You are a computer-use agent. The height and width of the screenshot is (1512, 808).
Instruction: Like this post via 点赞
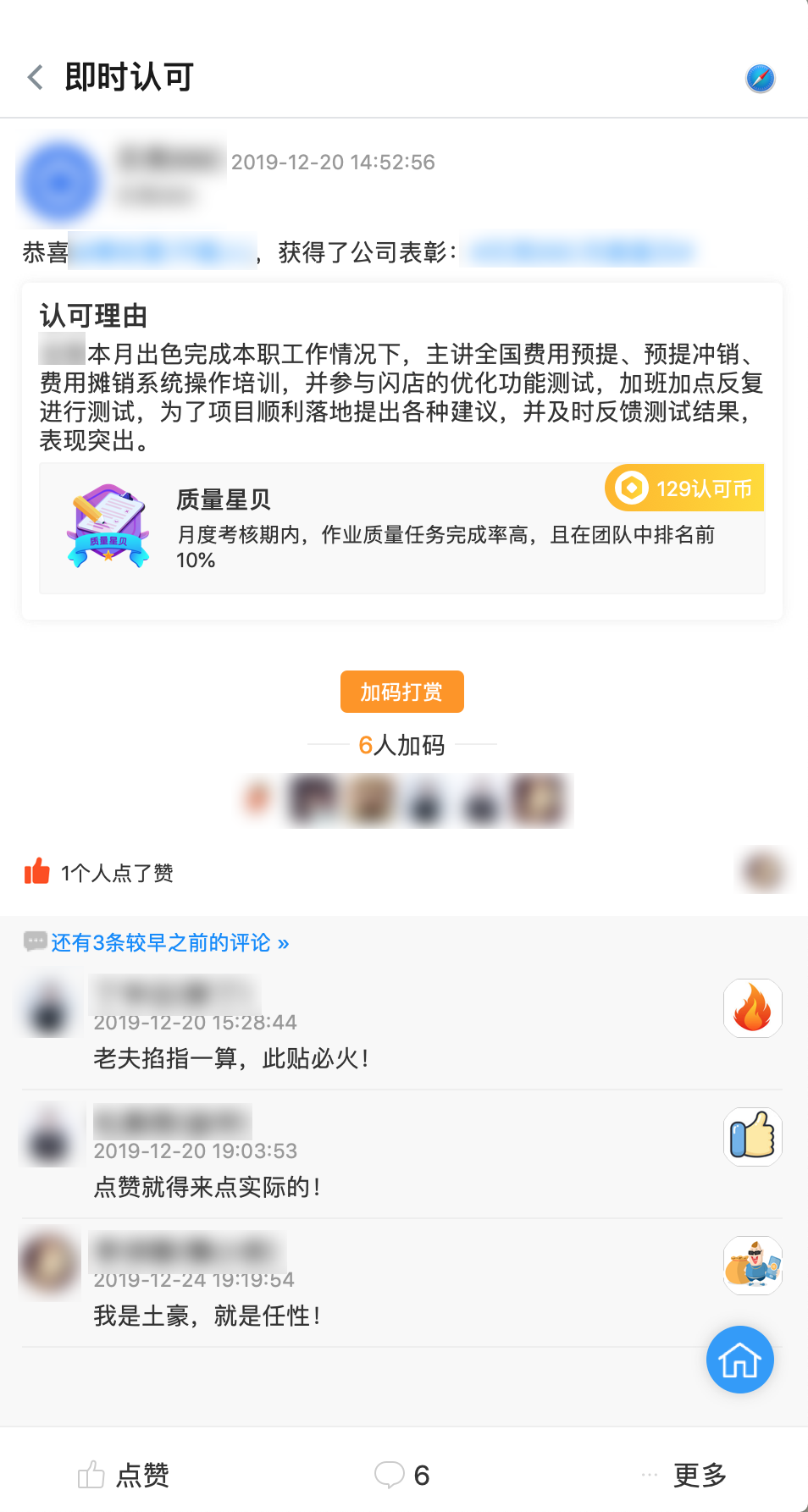(x=124, y=1475)
